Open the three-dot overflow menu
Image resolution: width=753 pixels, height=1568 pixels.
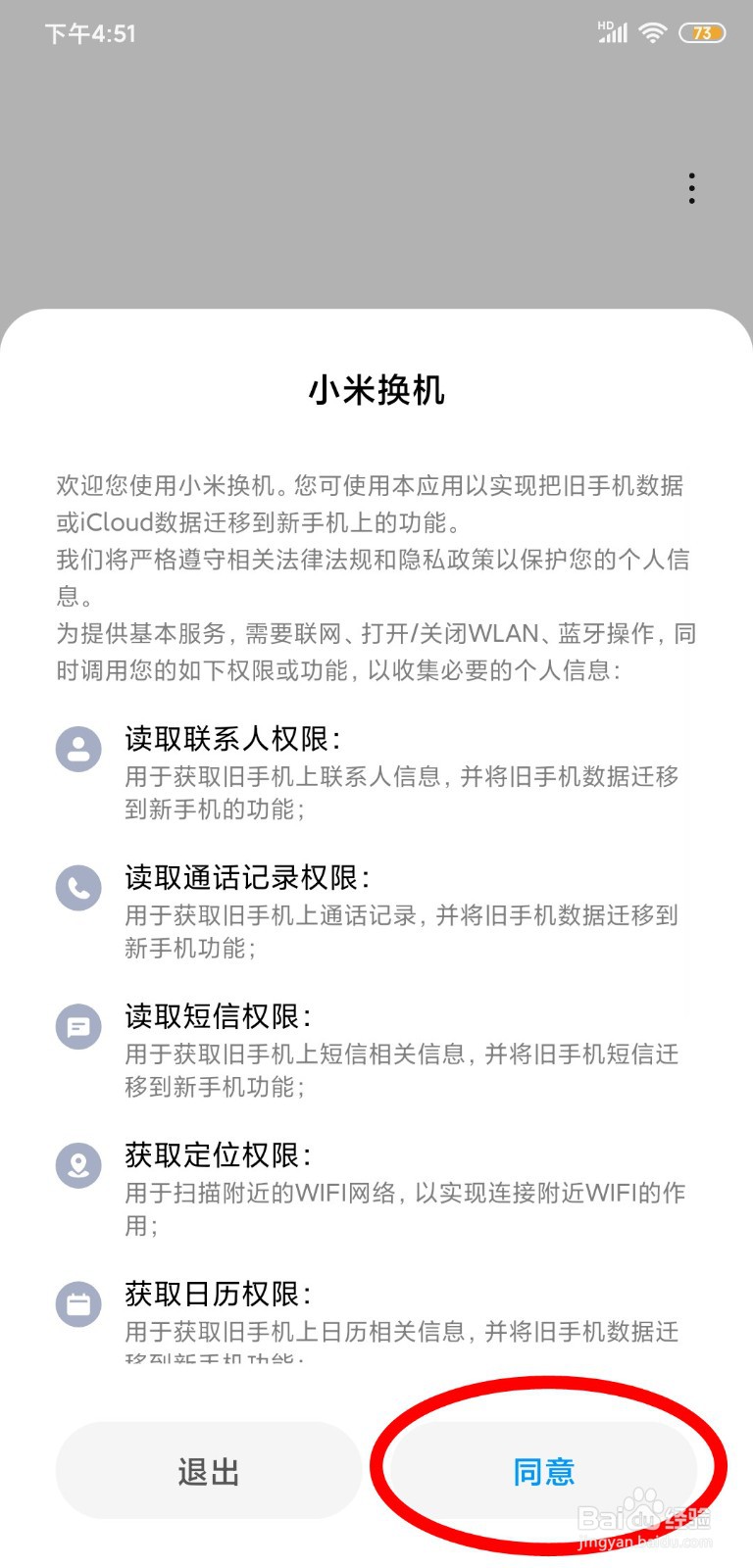click(x=690, y=188)
